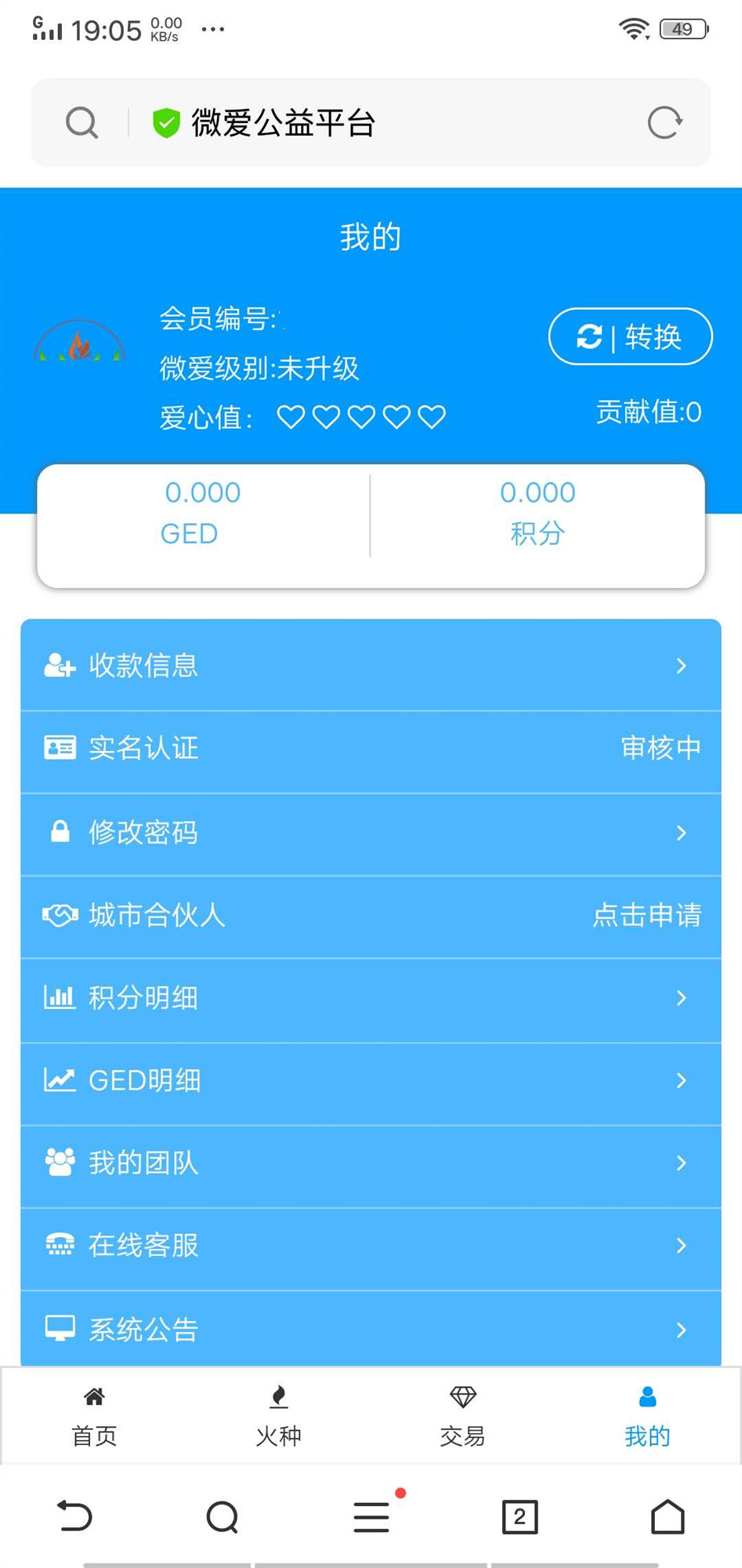Click the trend line icon beside GED明细
This screenshot has width=742, height=1568.
point(58,1080)
